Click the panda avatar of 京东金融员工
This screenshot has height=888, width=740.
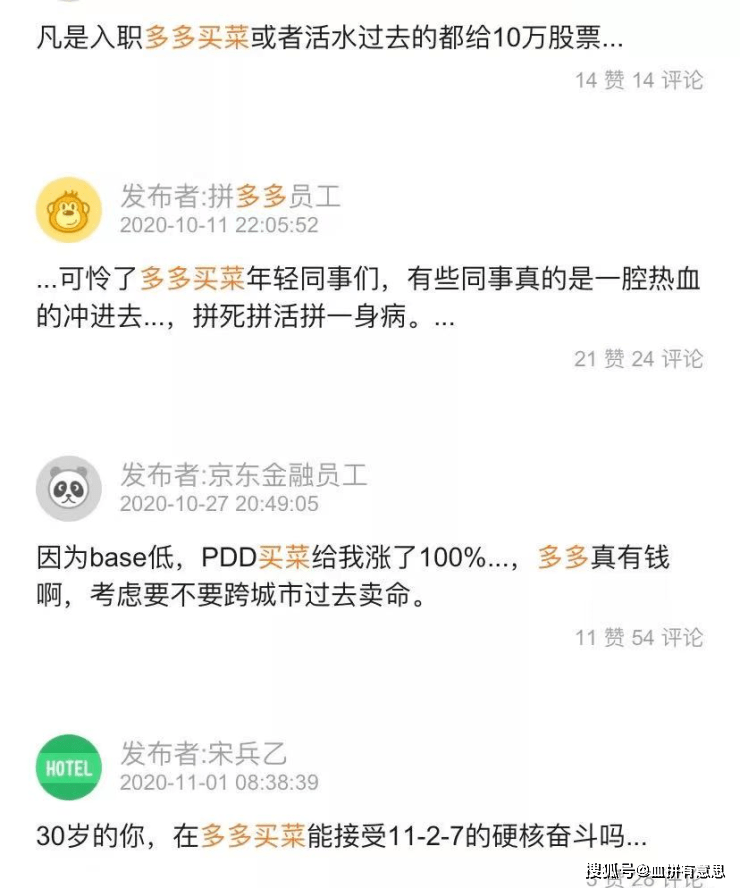[68, 487]
